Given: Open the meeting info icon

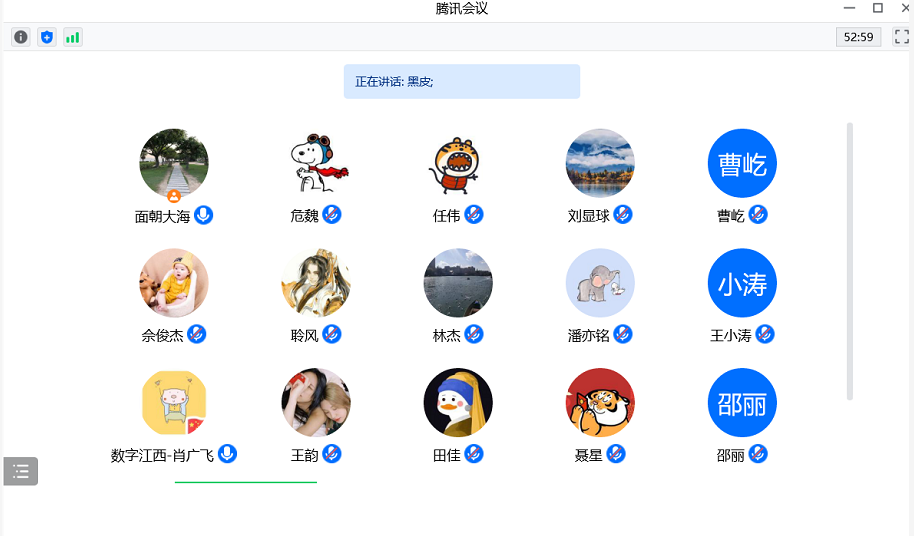Looking at the screenshot, I should 20,37.
